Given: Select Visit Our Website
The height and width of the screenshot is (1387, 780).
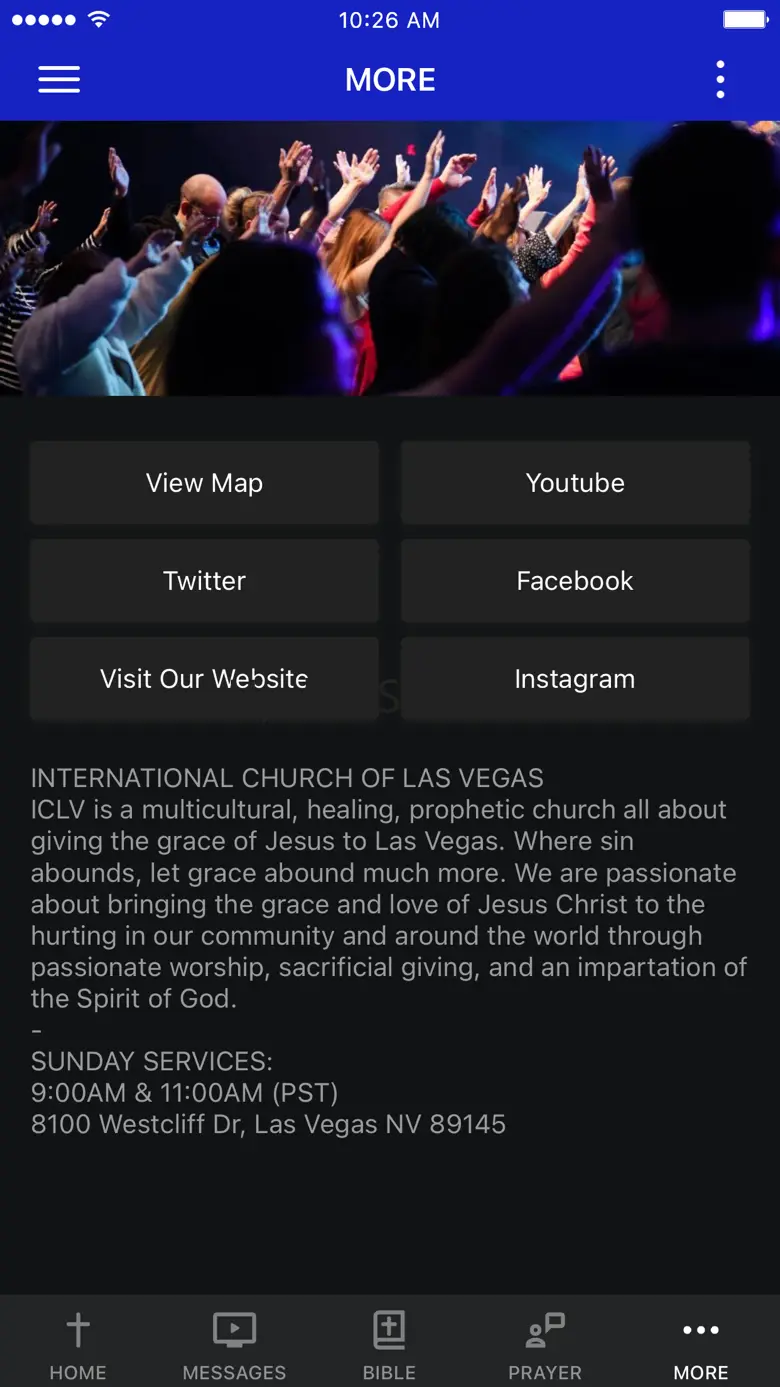Looking at the screenshot, I should tap(204, 679).
